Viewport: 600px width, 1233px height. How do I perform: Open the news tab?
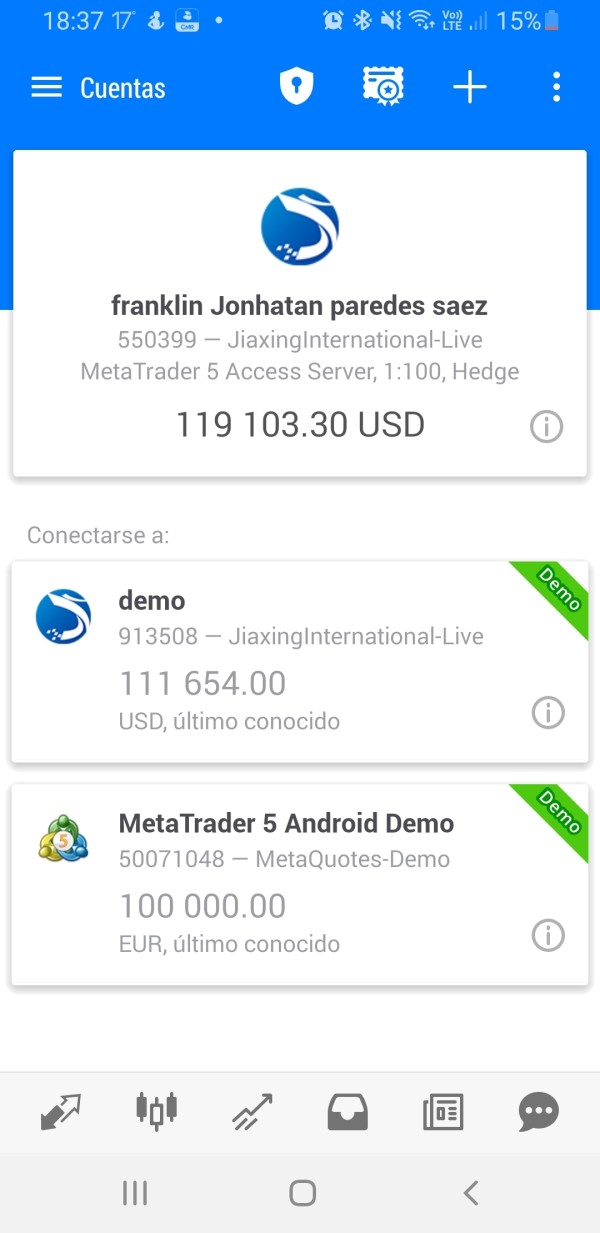(x=443, y=1111)
